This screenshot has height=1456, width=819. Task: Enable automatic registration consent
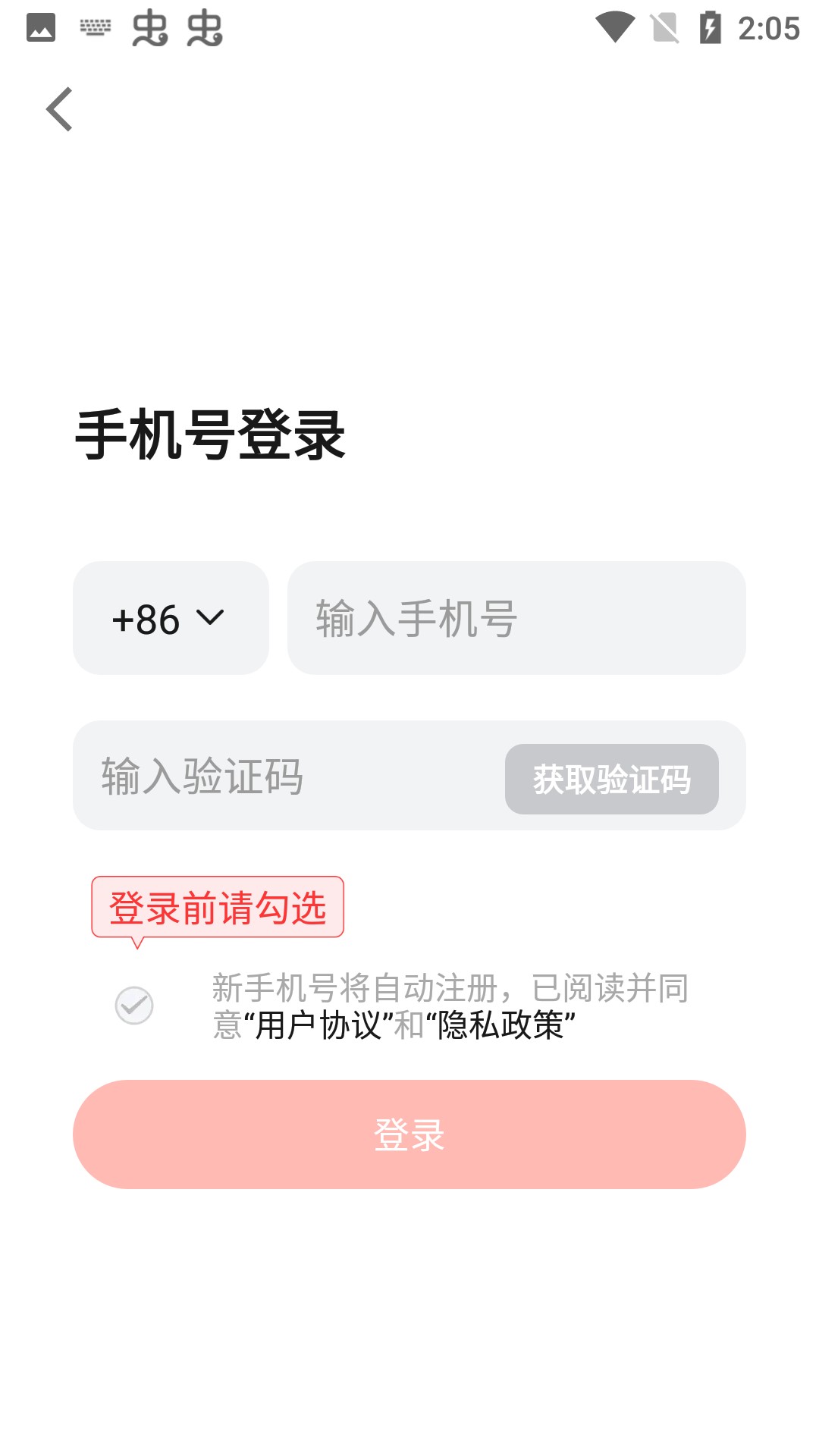tap(133, 1005)
